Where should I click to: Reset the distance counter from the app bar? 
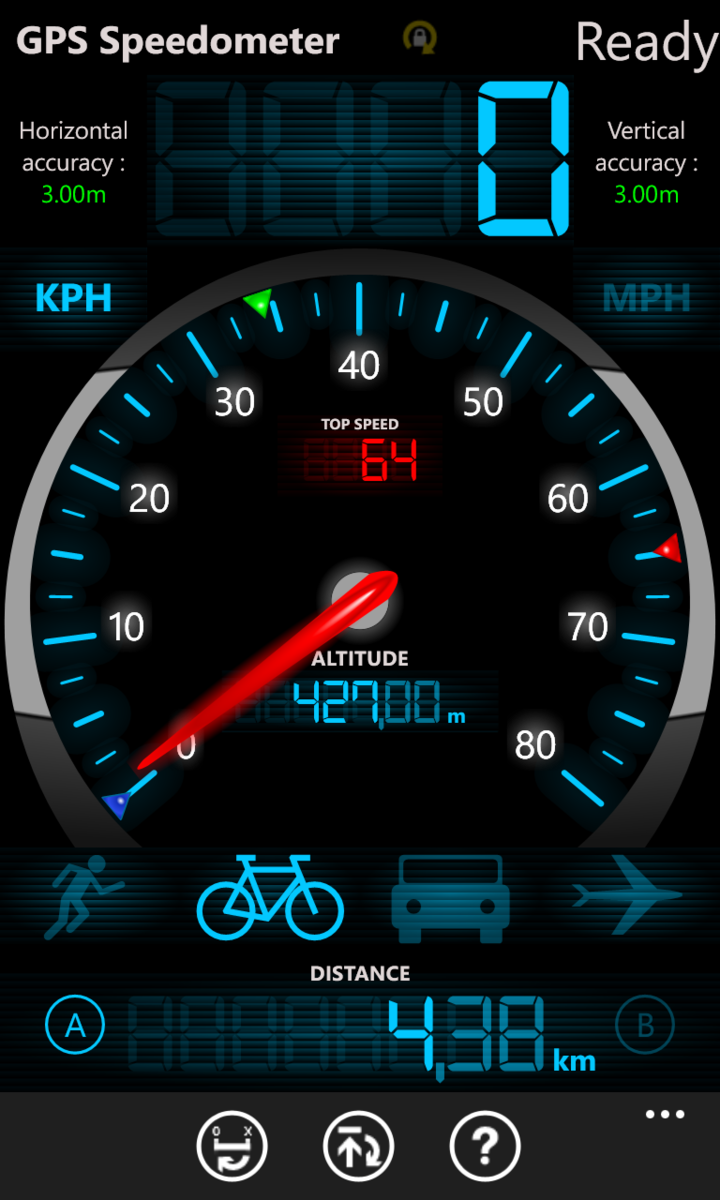(231, 1146)
